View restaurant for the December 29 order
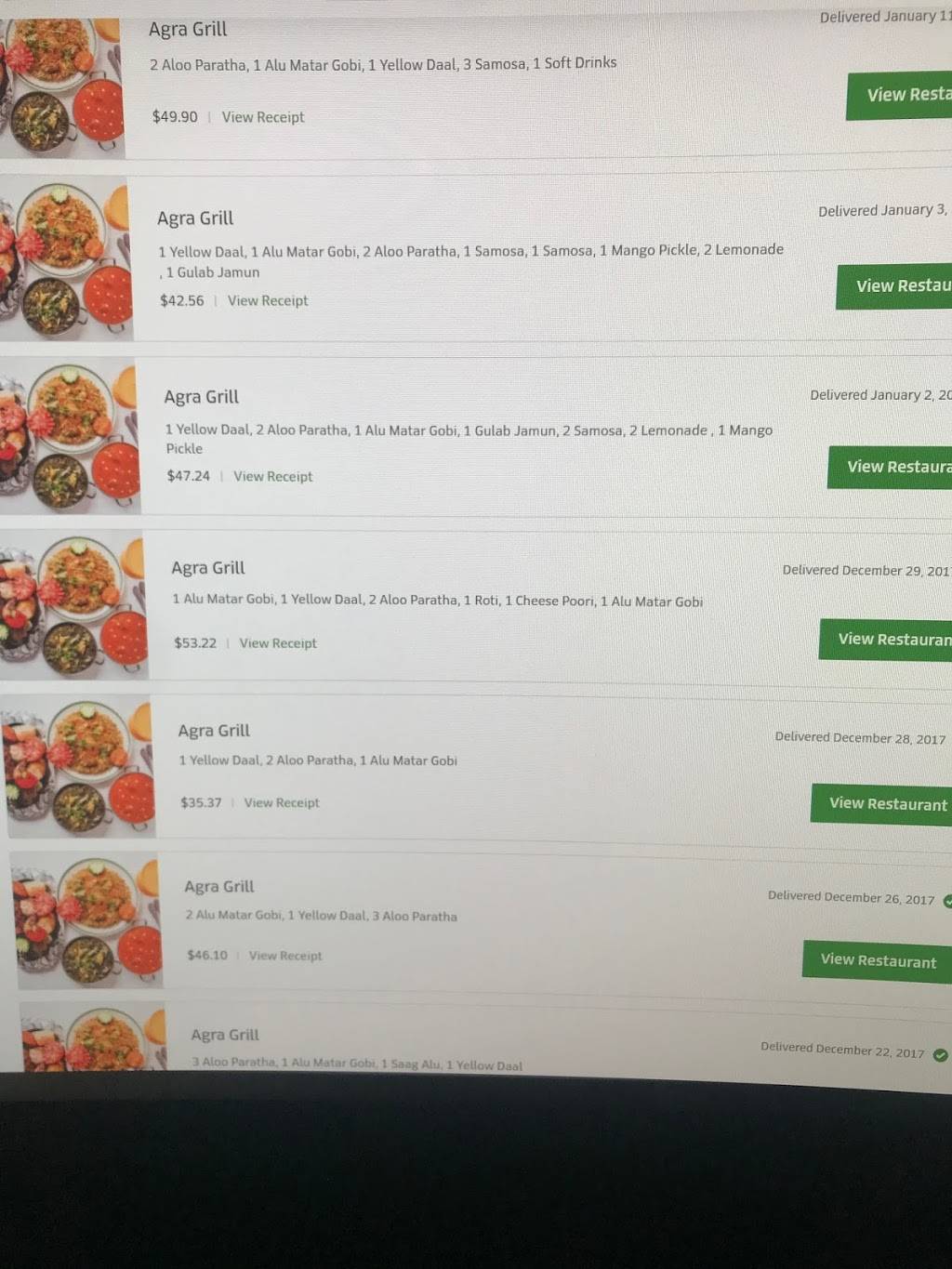952x1269 pixels. [x=888, y=640]
